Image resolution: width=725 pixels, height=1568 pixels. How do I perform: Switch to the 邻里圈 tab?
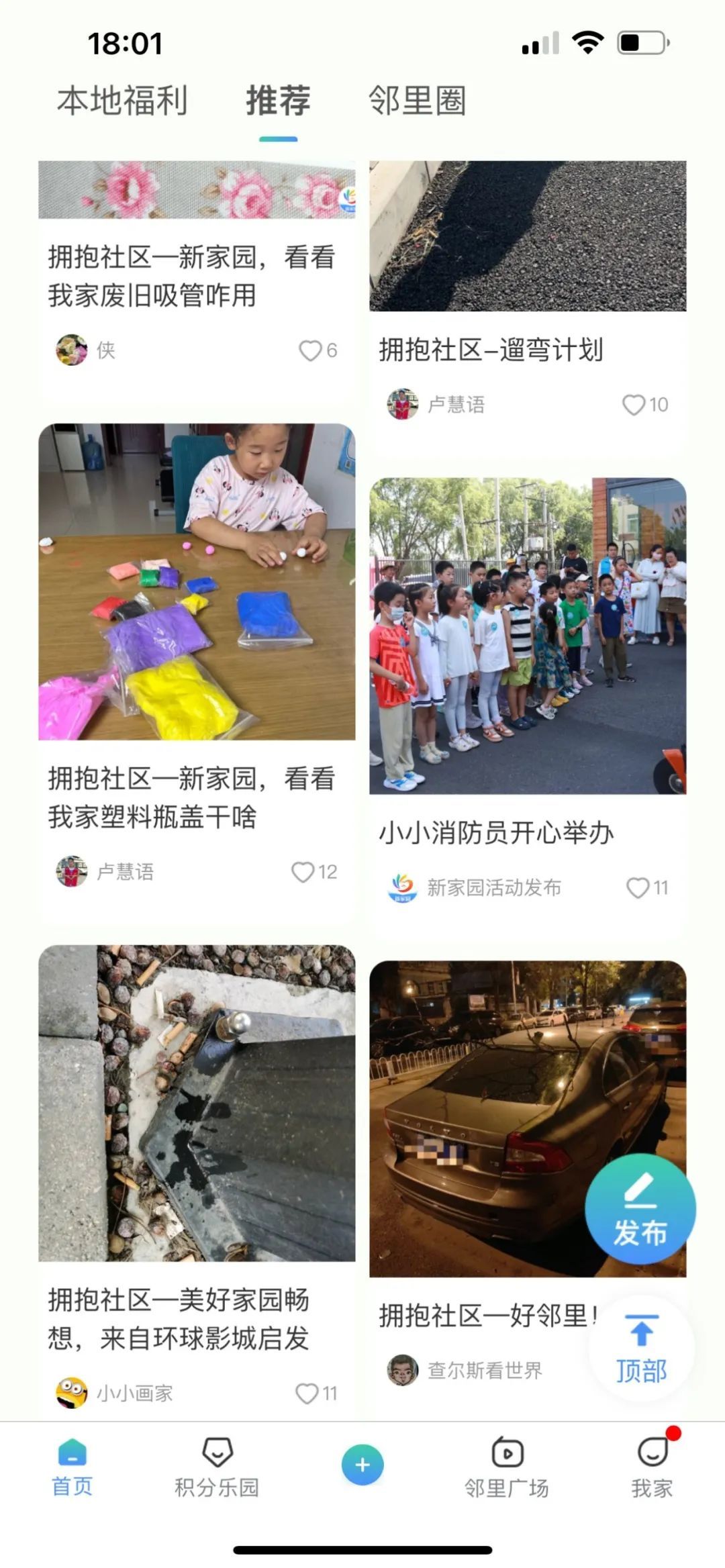click(x=417, y=101)
